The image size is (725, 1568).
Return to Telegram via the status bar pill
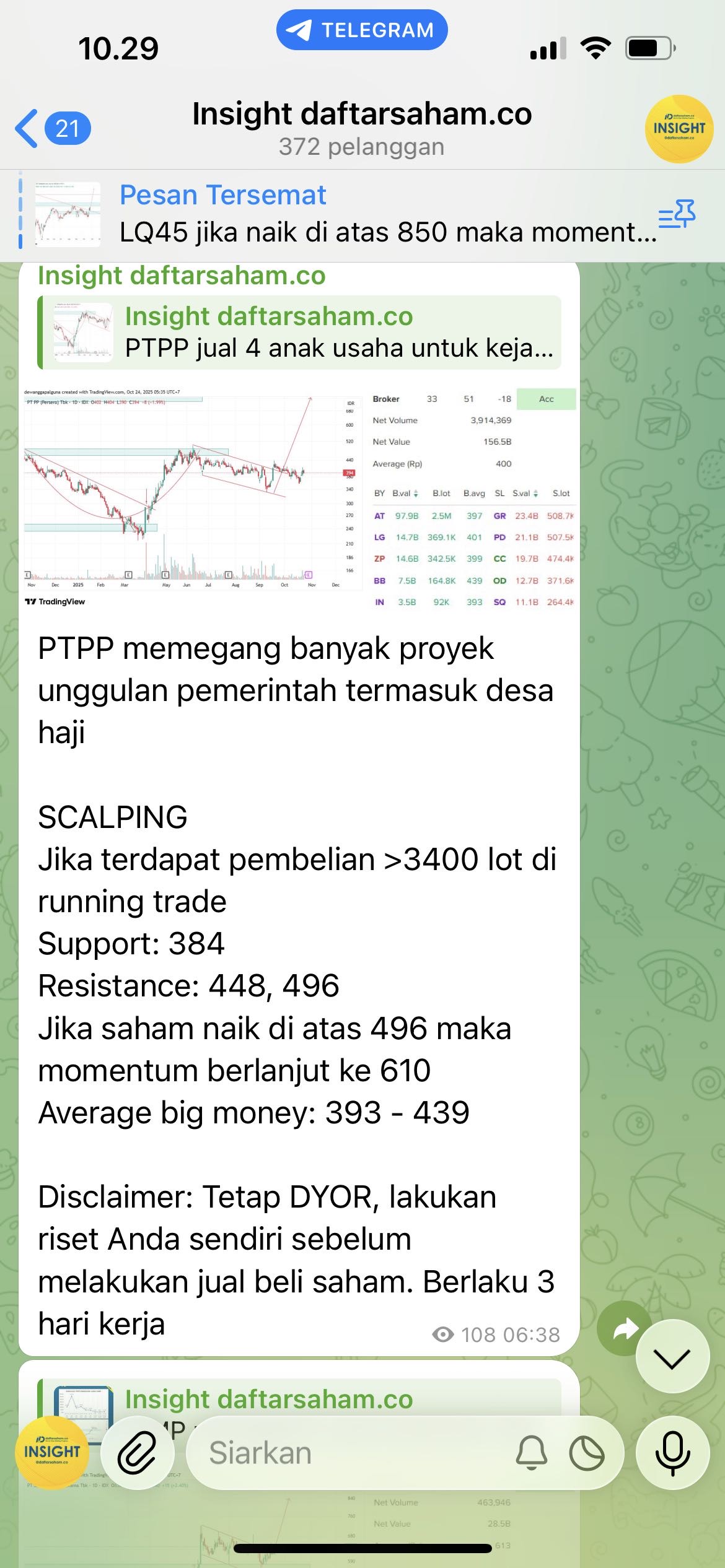pos(362,30)
